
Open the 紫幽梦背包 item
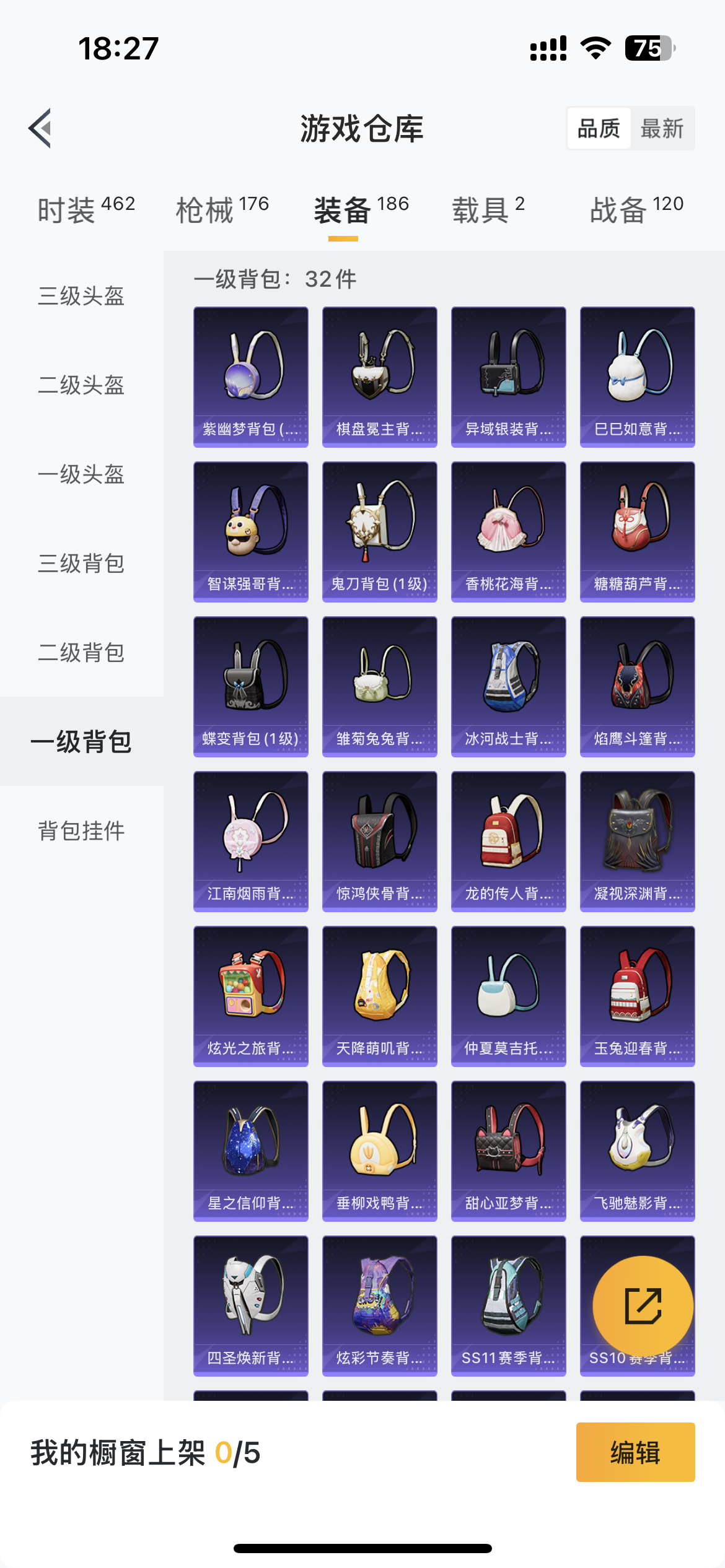click(x=251, y=377)
